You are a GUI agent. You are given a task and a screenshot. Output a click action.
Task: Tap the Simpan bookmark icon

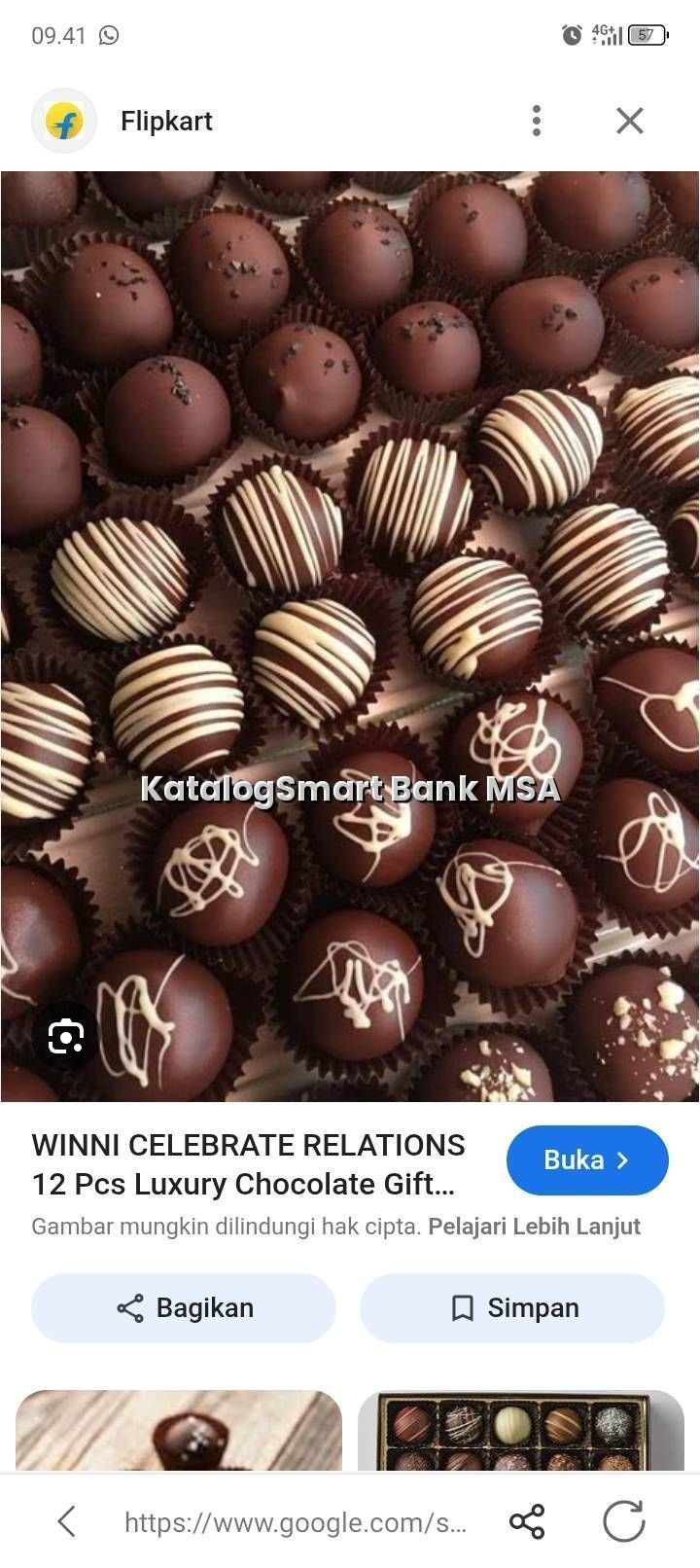coord(464,1308)
